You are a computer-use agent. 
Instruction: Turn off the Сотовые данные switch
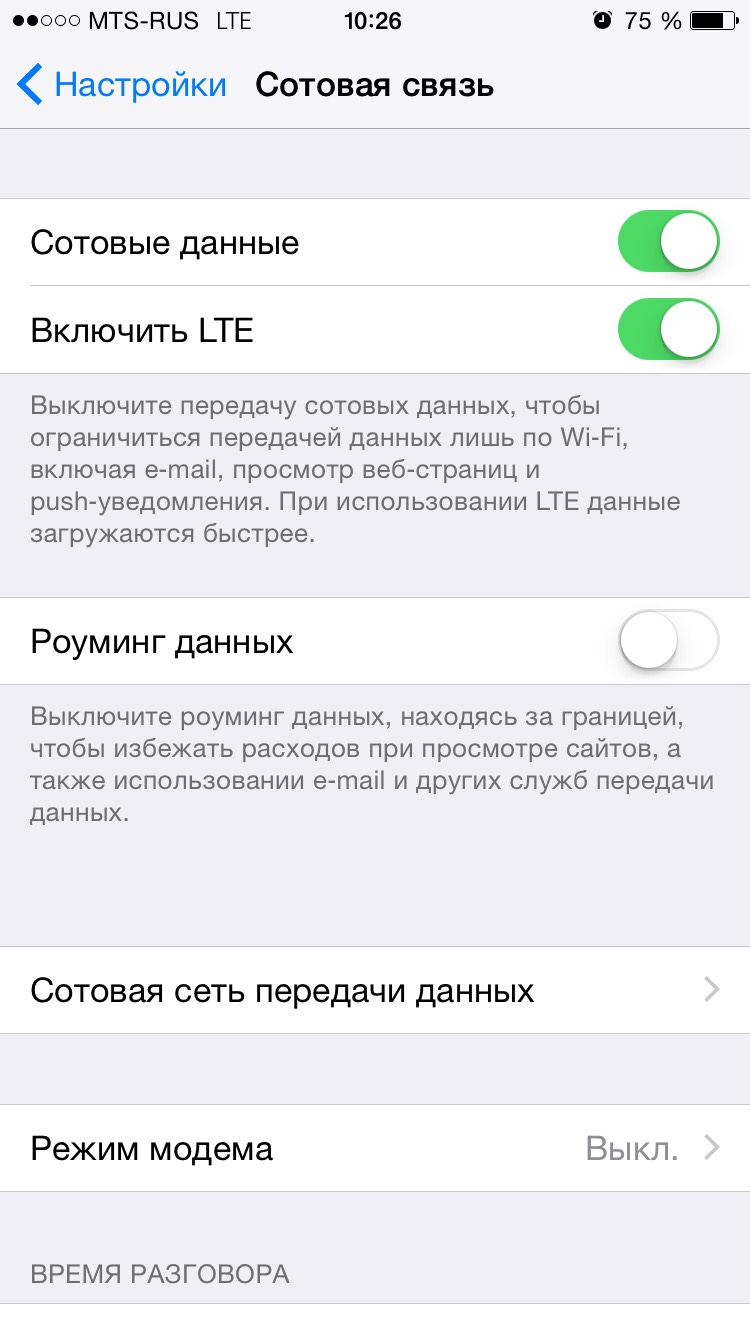tap(669, 242)
